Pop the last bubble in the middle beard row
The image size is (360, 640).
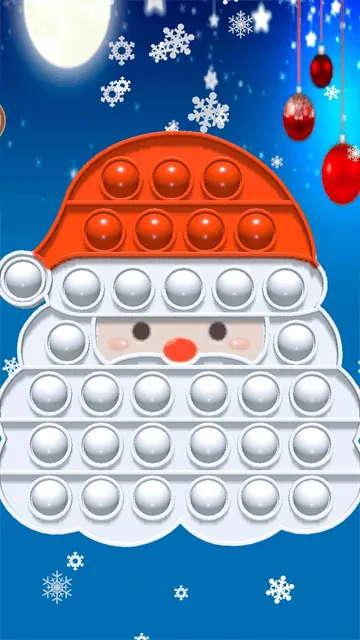(312, 446)
